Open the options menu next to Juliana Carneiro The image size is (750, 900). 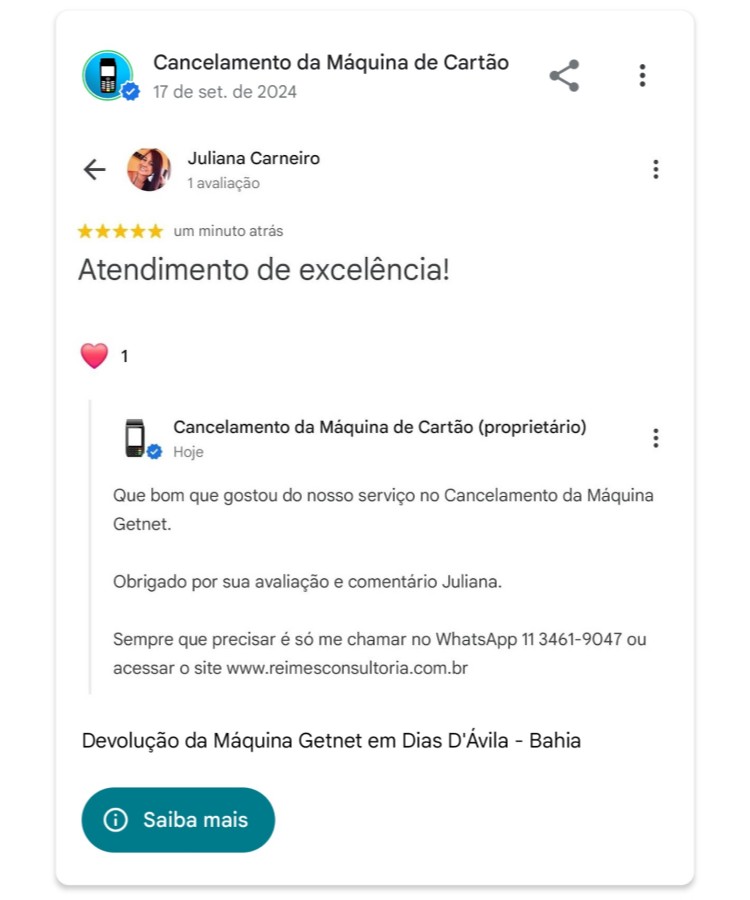(x=656, y=168)
